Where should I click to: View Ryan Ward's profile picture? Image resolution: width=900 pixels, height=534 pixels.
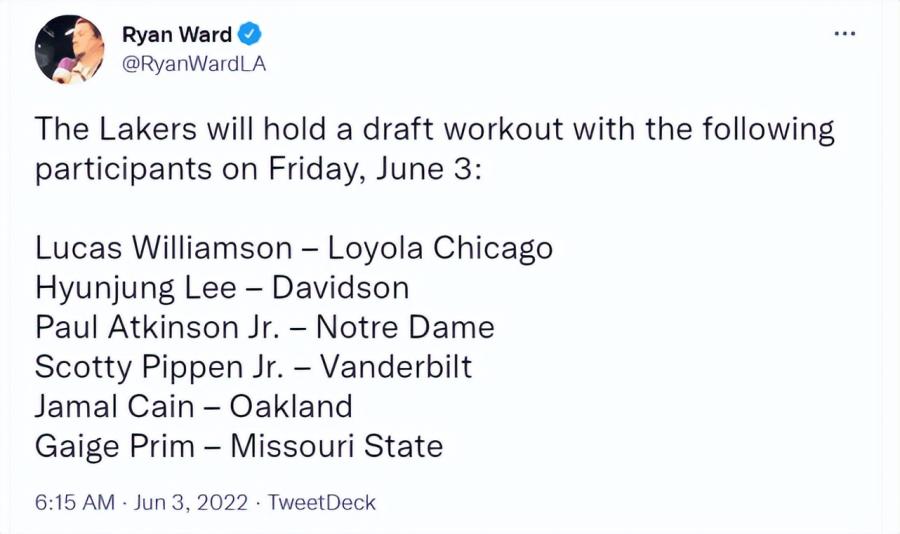[69, 49]
